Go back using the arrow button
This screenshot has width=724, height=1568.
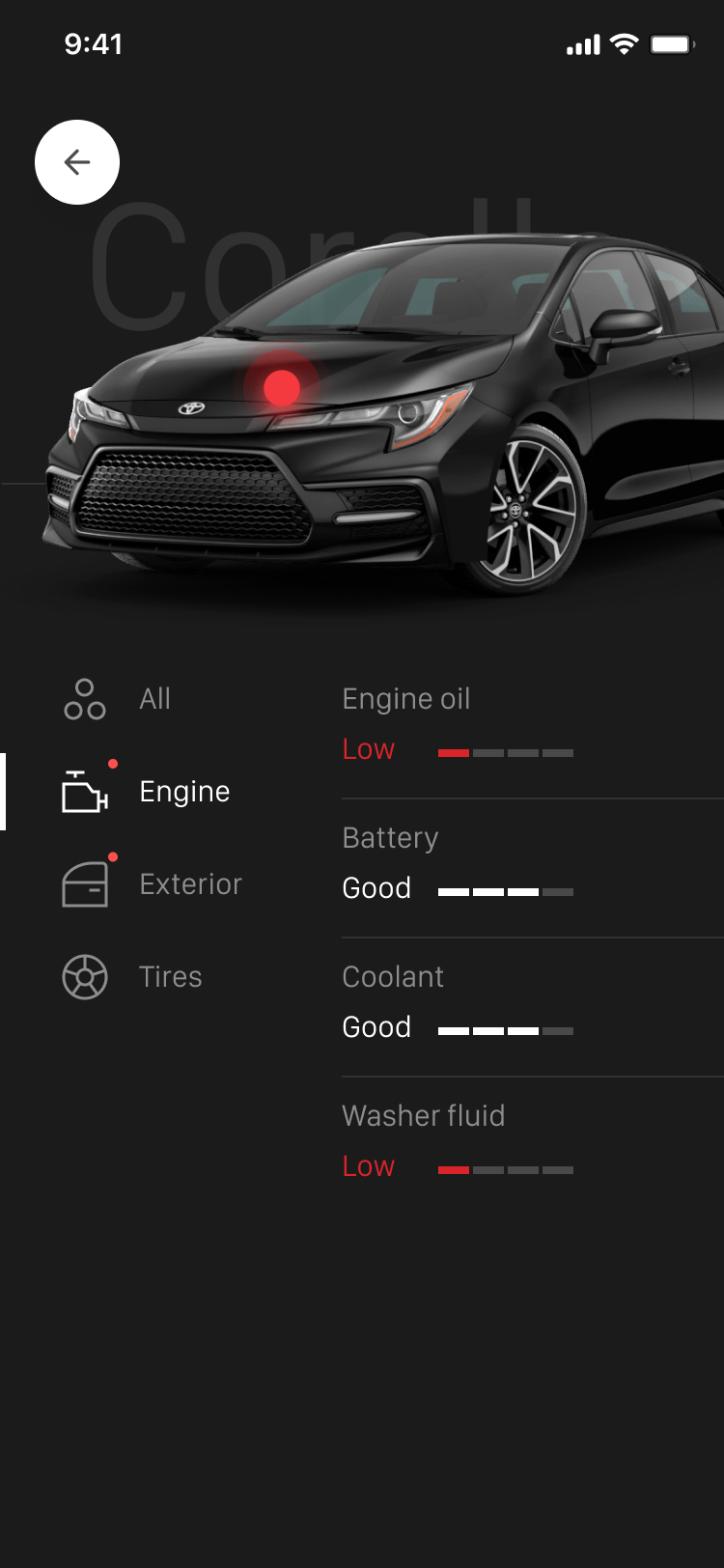click(x=77, y=162)
